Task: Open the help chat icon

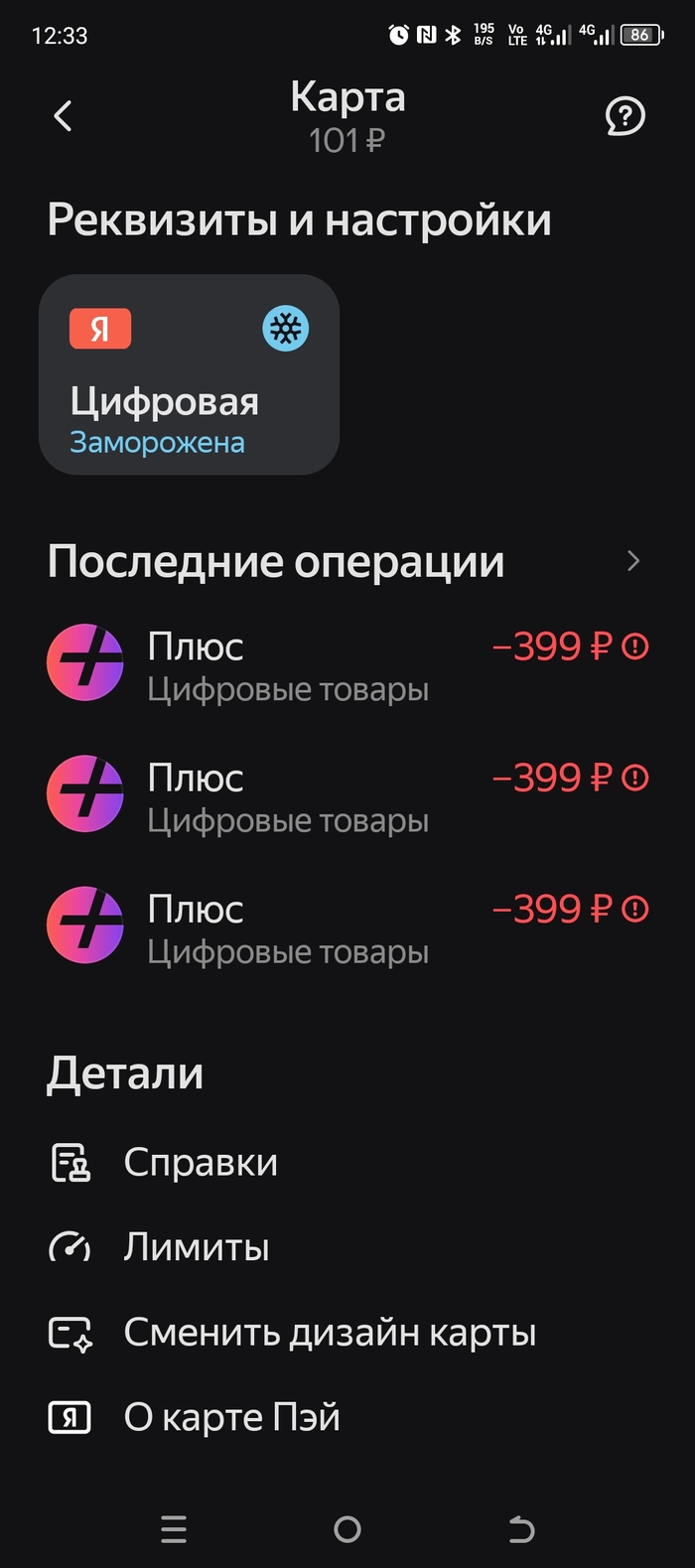Action: [625, 116]
